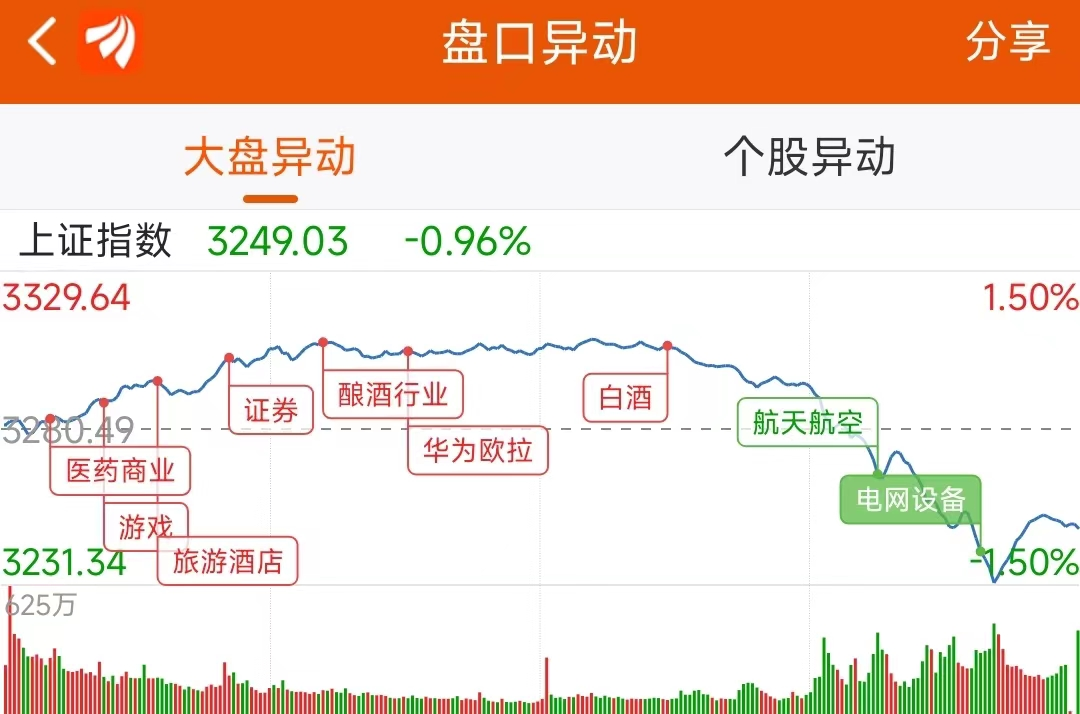Viewport: 1080px width, 714px height.
Task: Open the 华为欧拉 chart label
Action: 478,450
